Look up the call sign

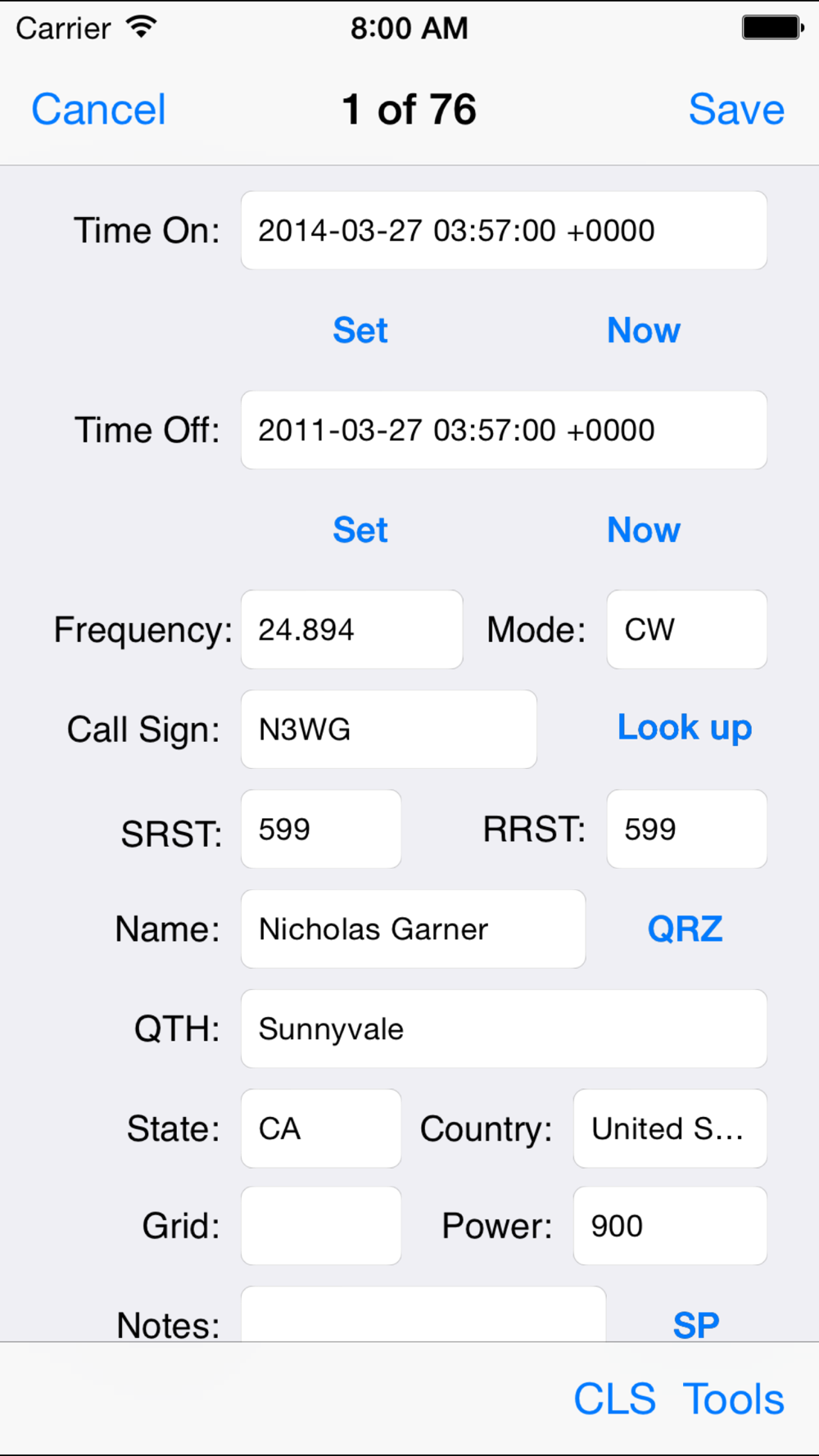[684, 728]
